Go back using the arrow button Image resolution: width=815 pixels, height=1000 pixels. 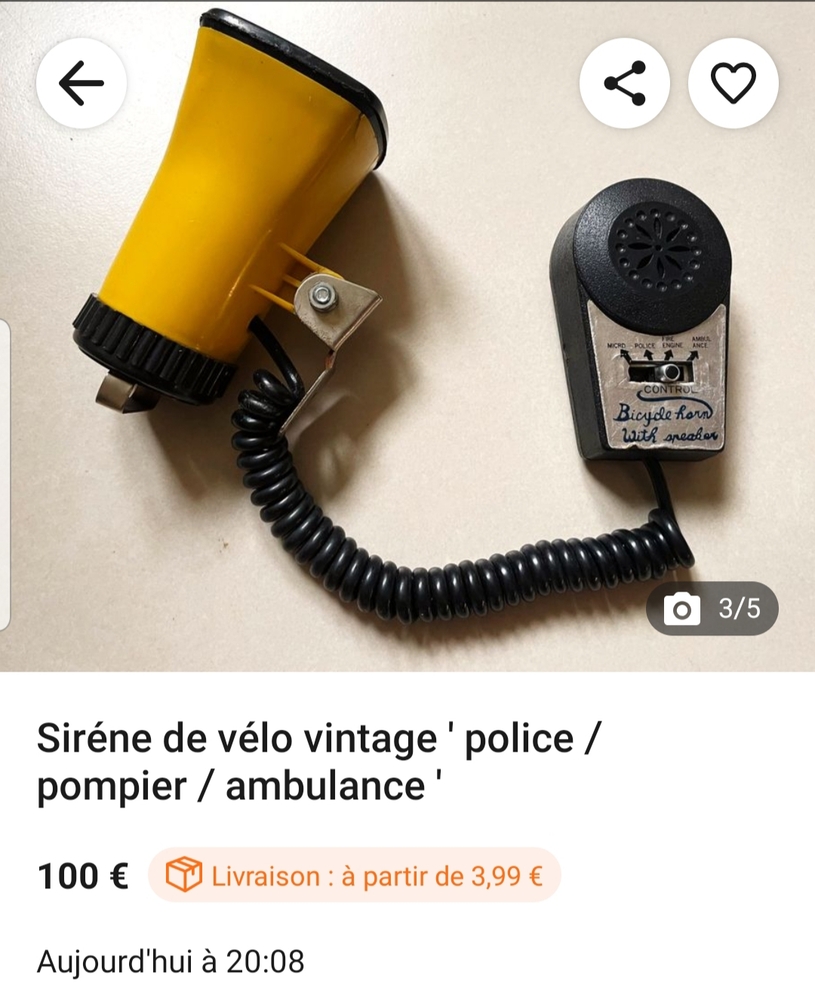click(81, 84)
